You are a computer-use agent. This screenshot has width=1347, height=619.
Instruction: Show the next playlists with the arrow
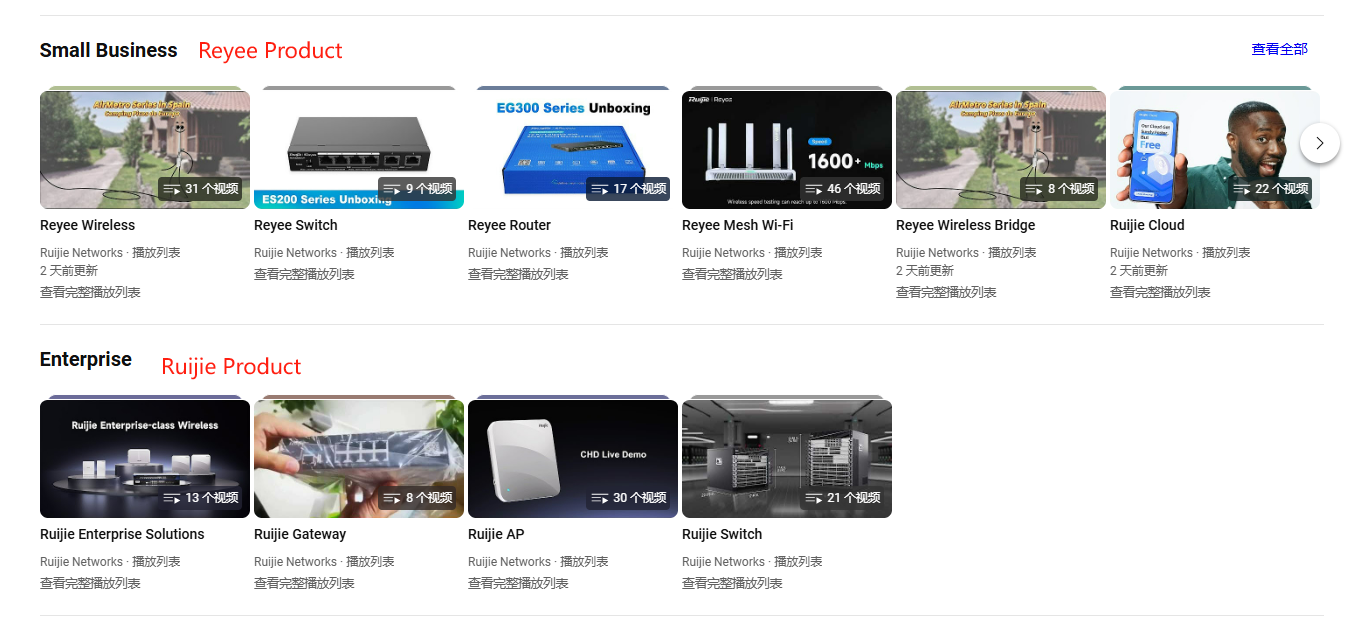click(1319, 143)
